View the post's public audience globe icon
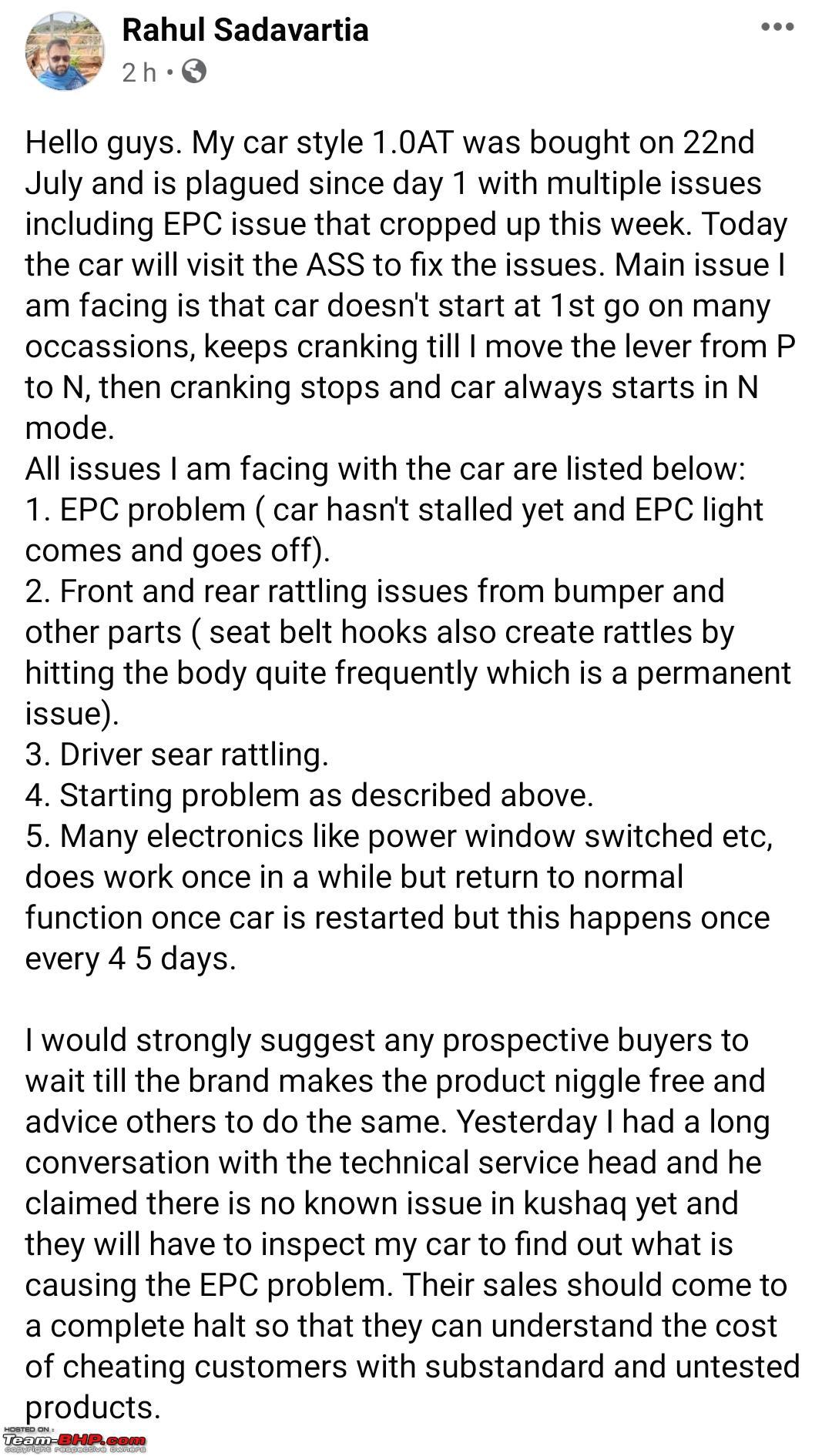The image size is (832, 1456). (194, 72)
